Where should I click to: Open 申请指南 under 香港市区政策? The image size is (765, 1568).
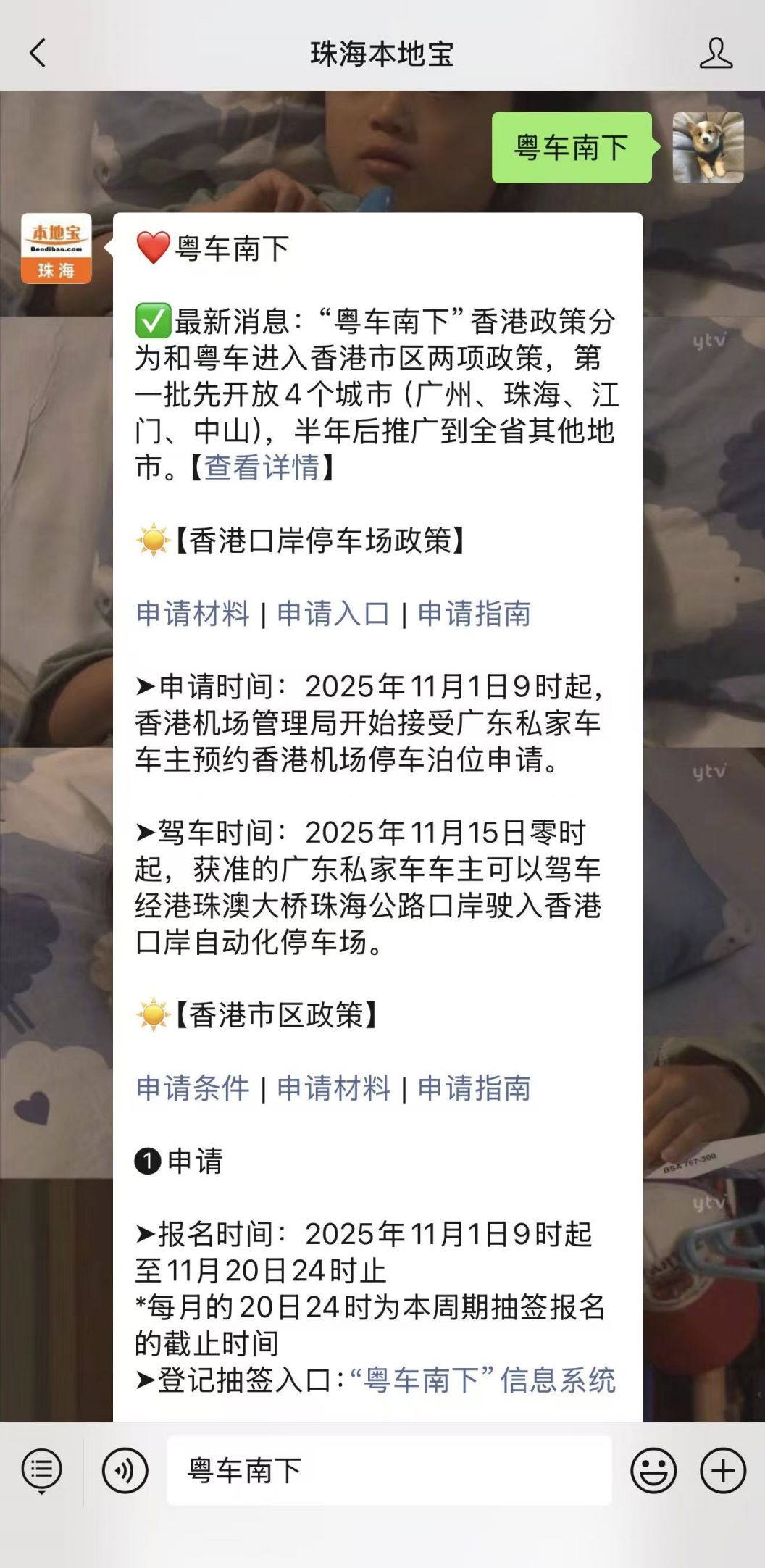coord(475,1088)
